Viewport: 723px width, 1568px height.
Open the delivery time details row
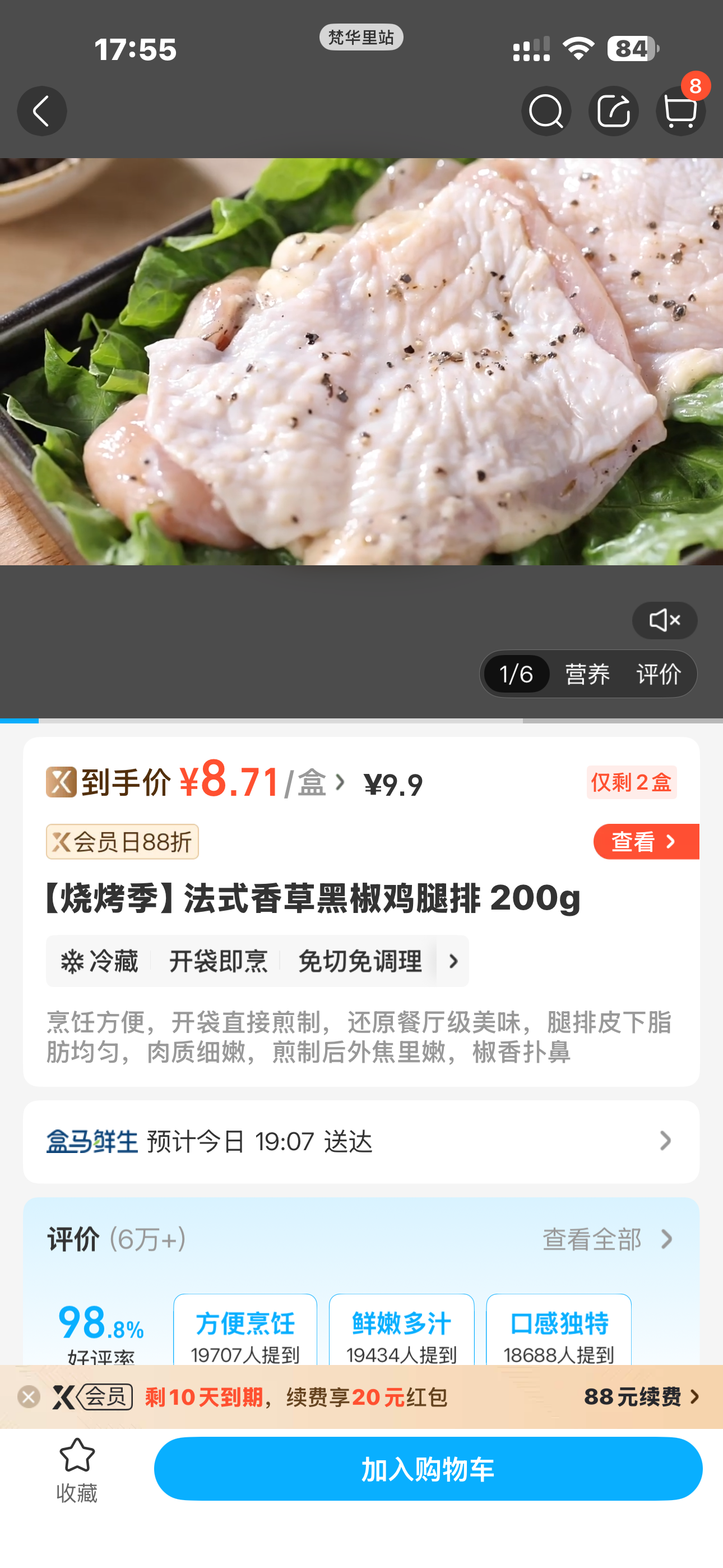click(x=361, y=1141)
